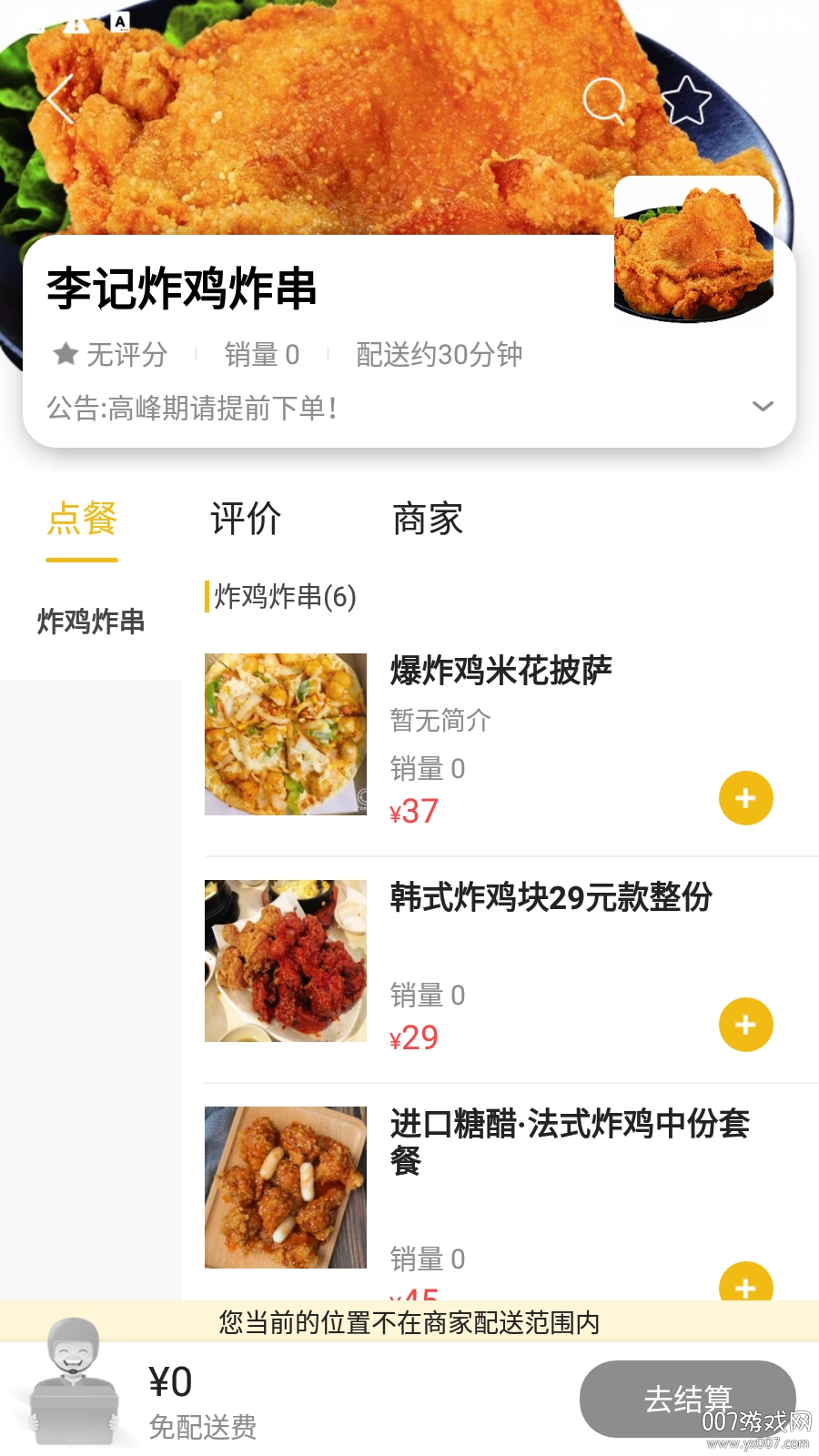819x1456 pixels.
Task: Favorite the shop using the star icon
Action: click(x=689, y=100)
